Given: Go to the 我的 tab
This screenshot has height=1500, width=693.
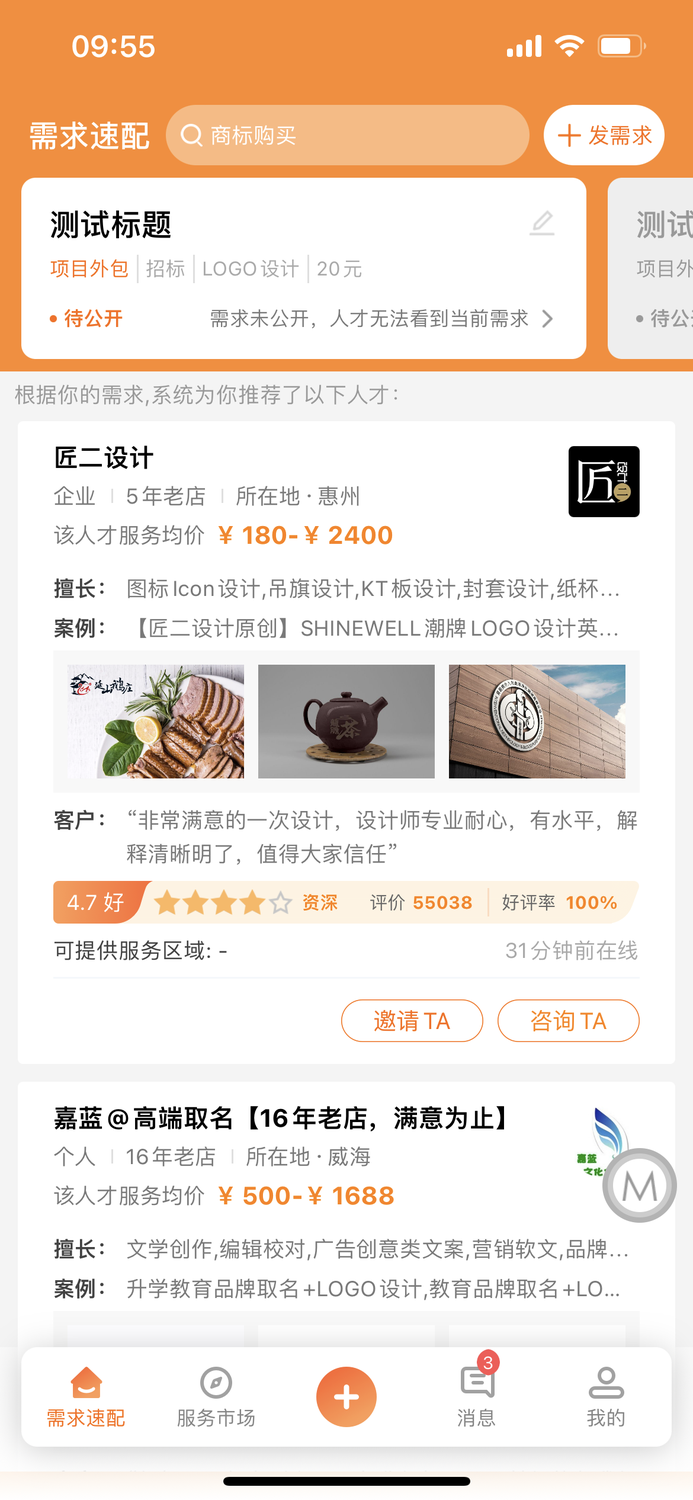Looking at the screenshot, I should tap(606, 1397).
